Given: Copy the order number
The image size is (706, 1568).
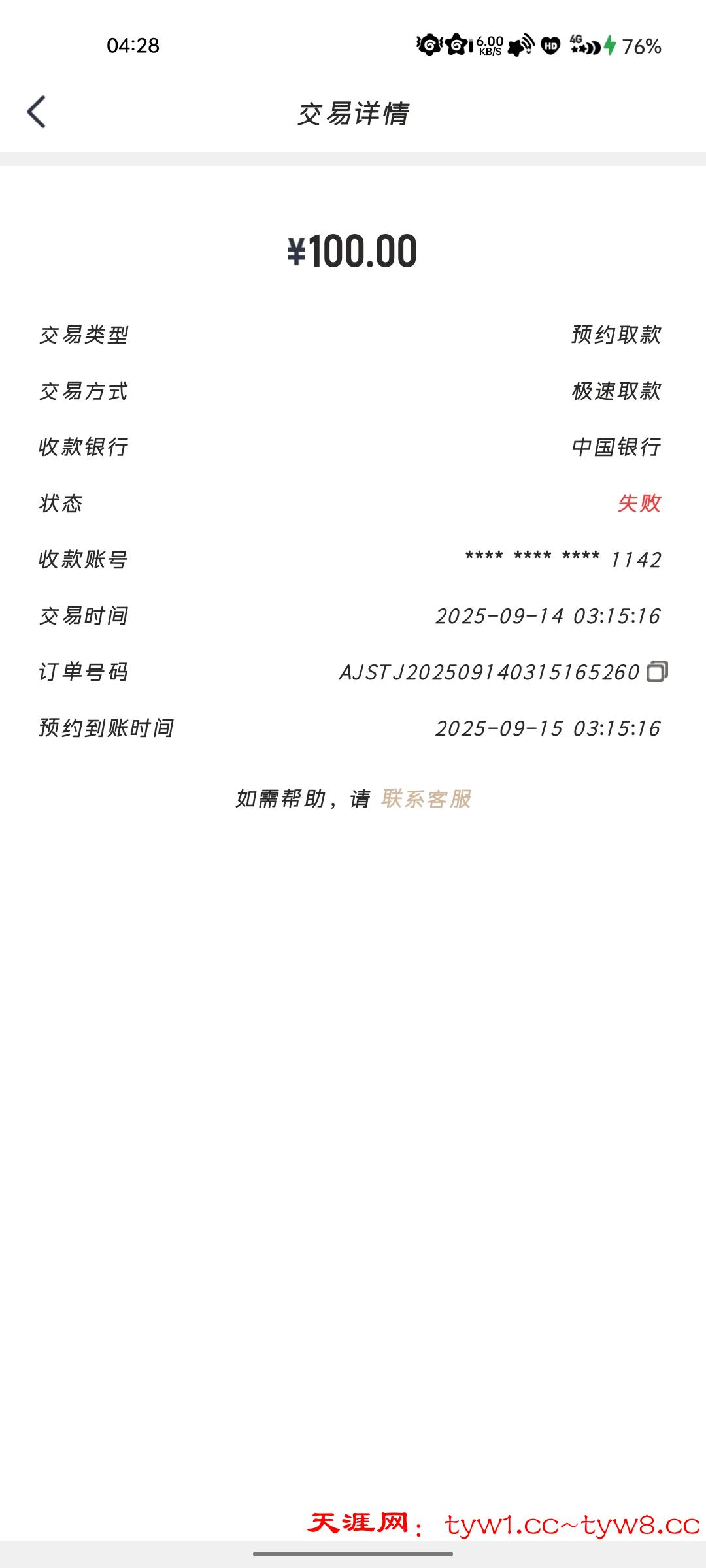Looking at the screenshot, I should pos(657,672).
